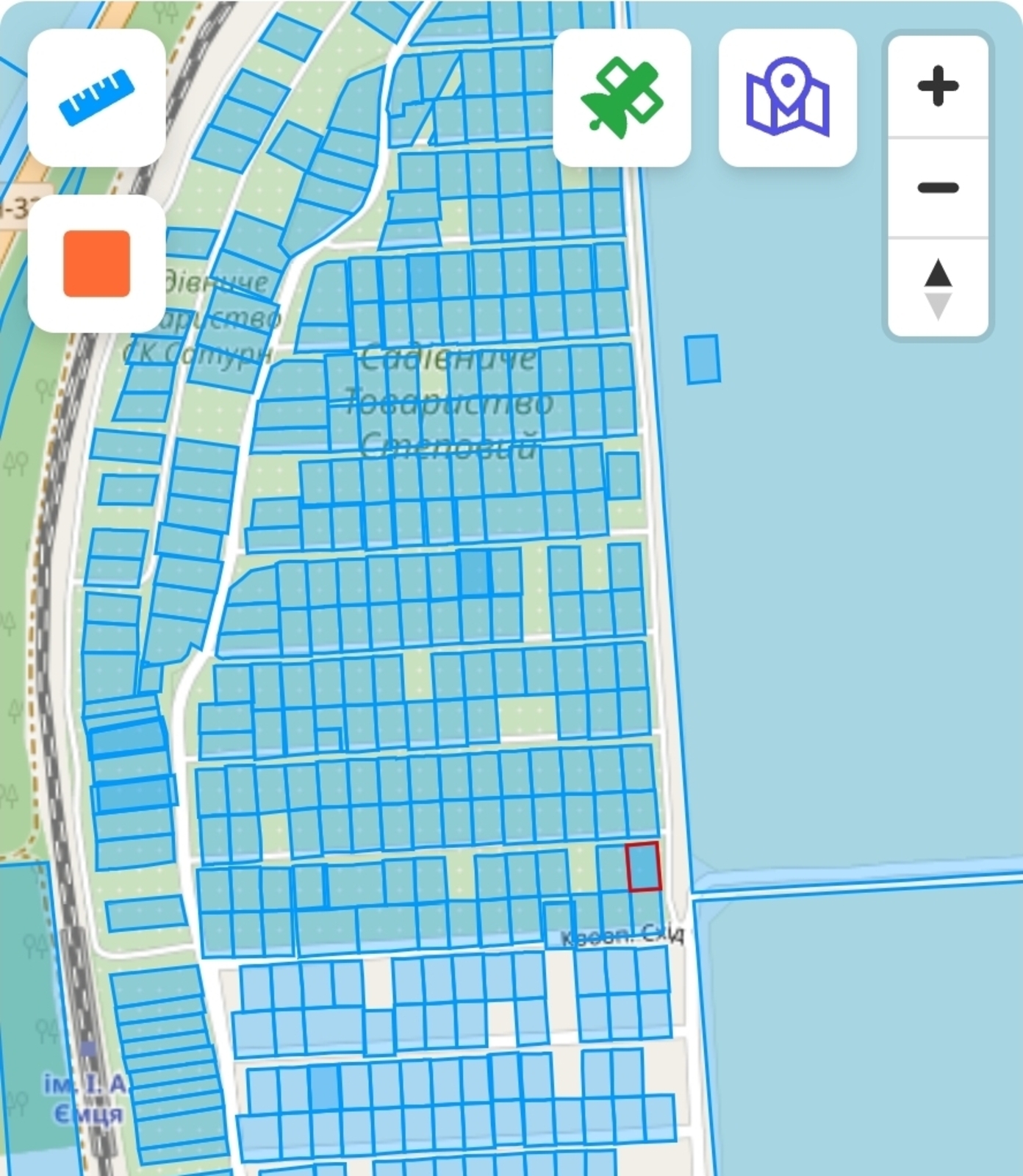Open the map layer with location pin
This screenshot has height=1176, width=1023.
pyautogui.click(x=787, y=98)
